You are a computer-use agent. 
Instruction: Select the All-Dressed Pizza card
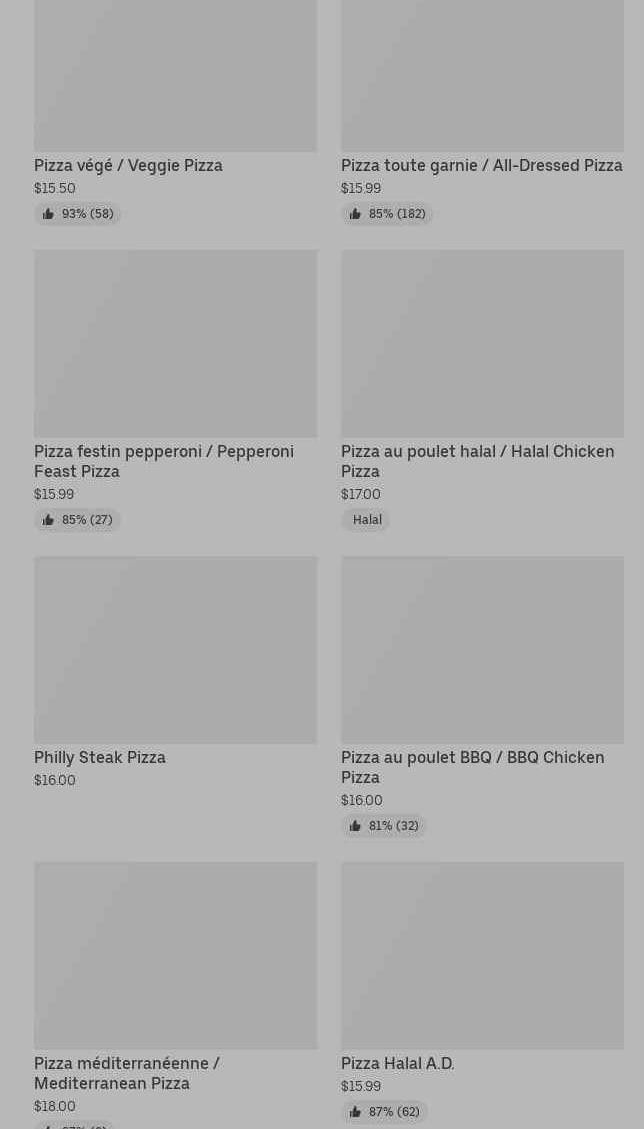pos(482,112)
